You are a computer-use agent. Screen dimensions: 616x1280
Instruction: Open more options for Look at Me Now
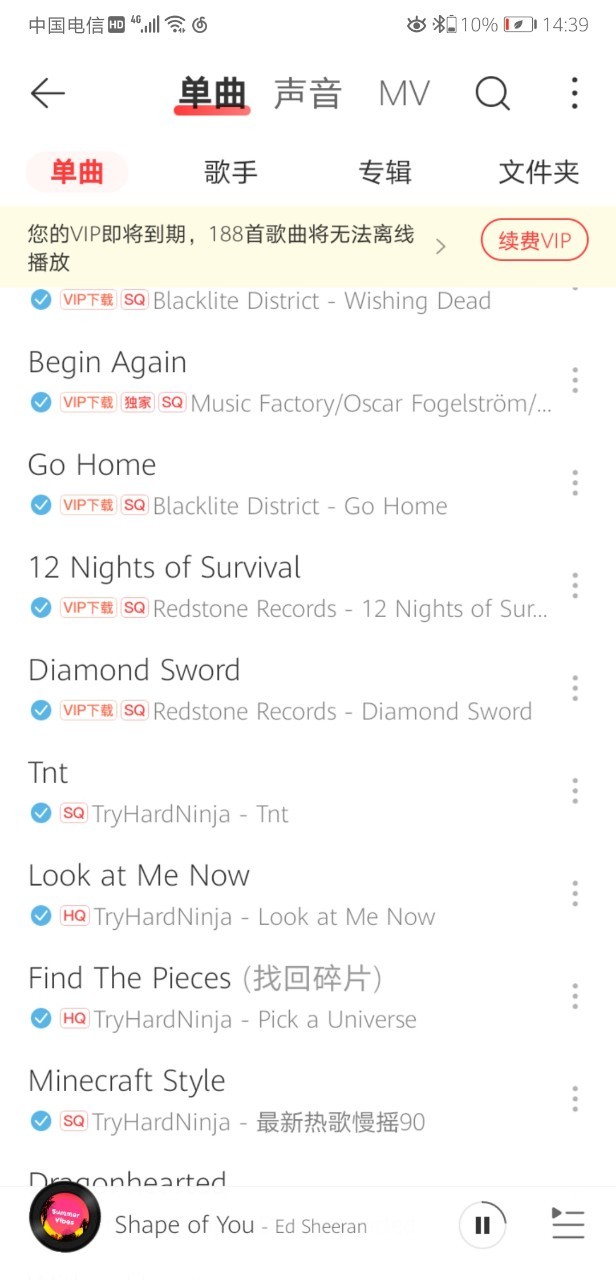tap(575, 893)
